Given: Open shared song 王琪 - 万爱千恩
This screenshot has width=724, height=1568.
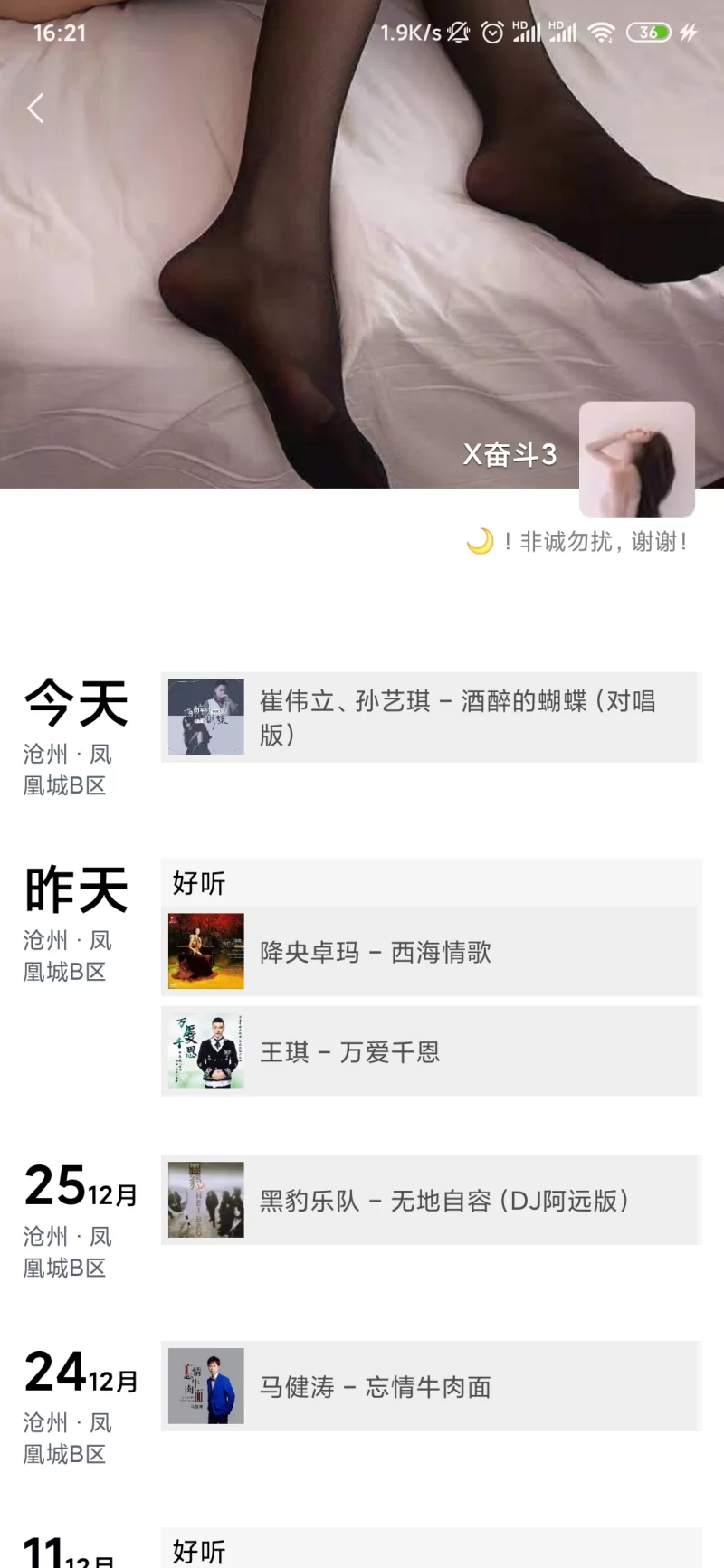Looking at the screenshot, I should 431,1051.
